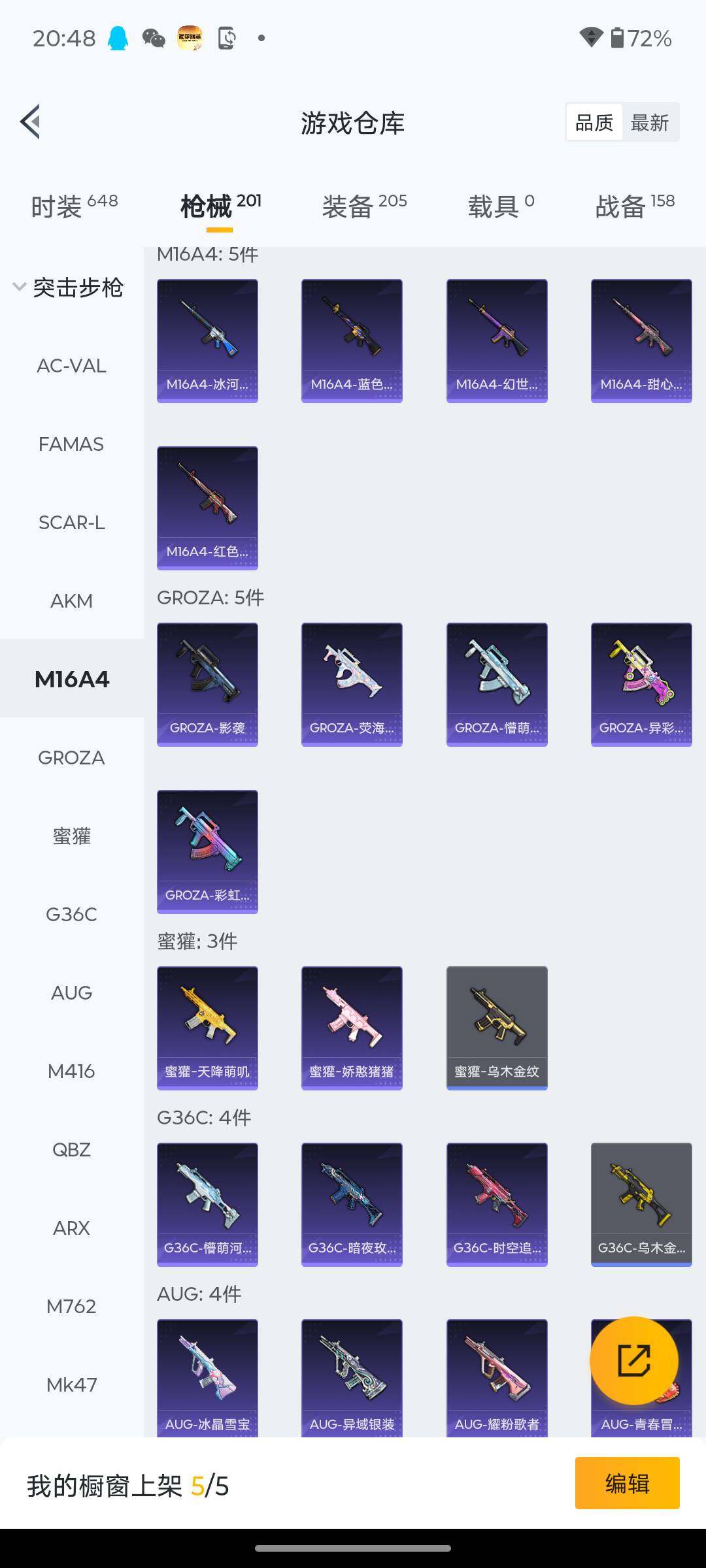
Task: Open the 战备 tab
Action: (x=634, y=206)
